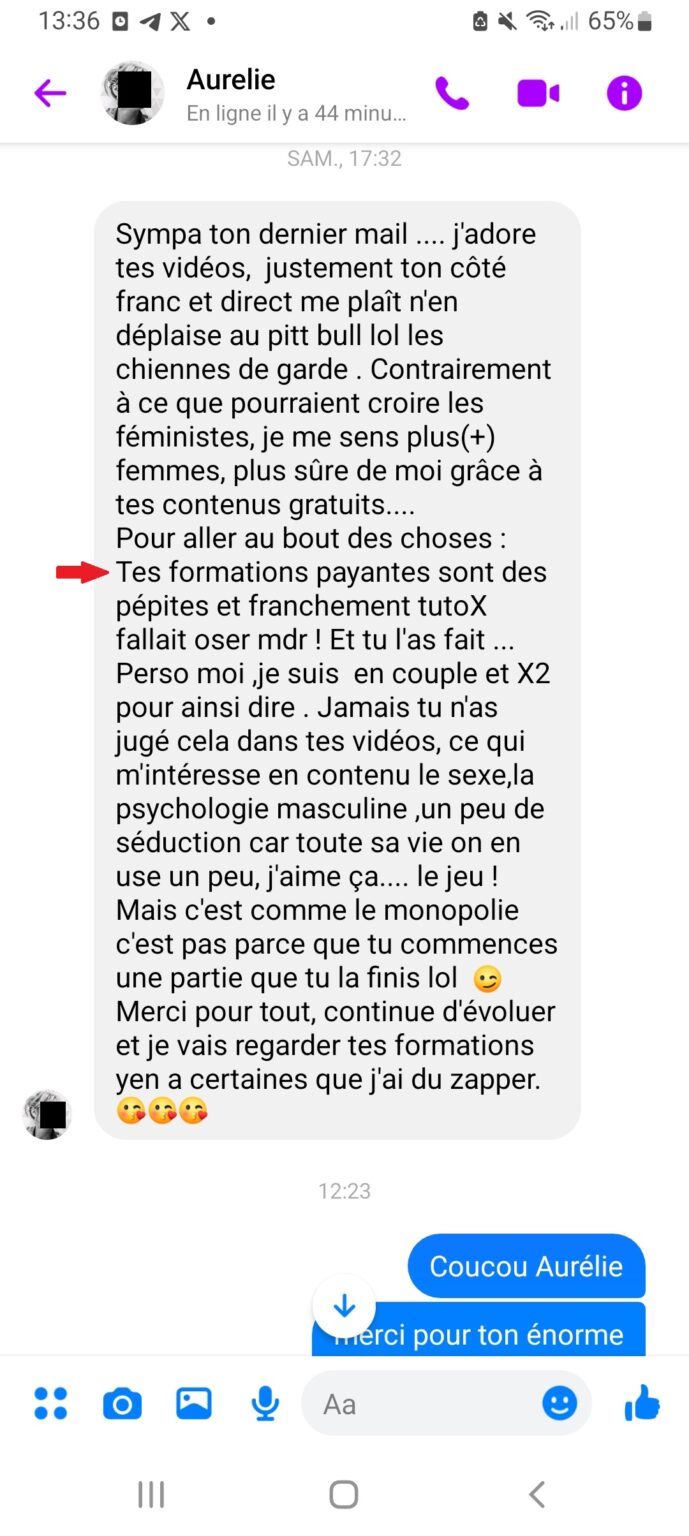Image resolution: width=689 pixels, height=1536 pixels.
Task: Send a thumbs-up like
Action: (x=642, y=1404)
